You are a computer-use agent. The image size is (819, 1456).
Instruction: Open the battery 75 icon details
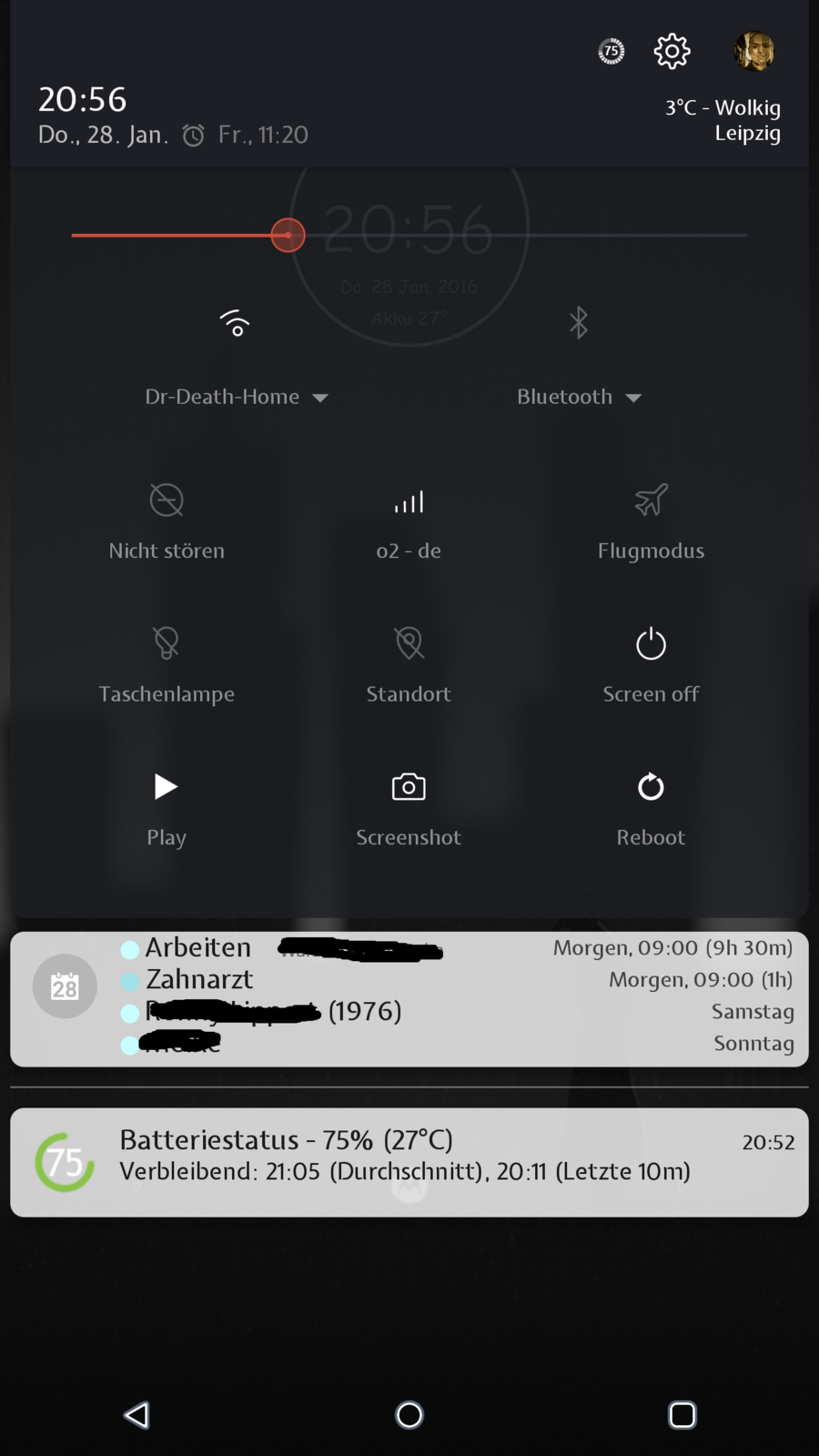[612, 52]
